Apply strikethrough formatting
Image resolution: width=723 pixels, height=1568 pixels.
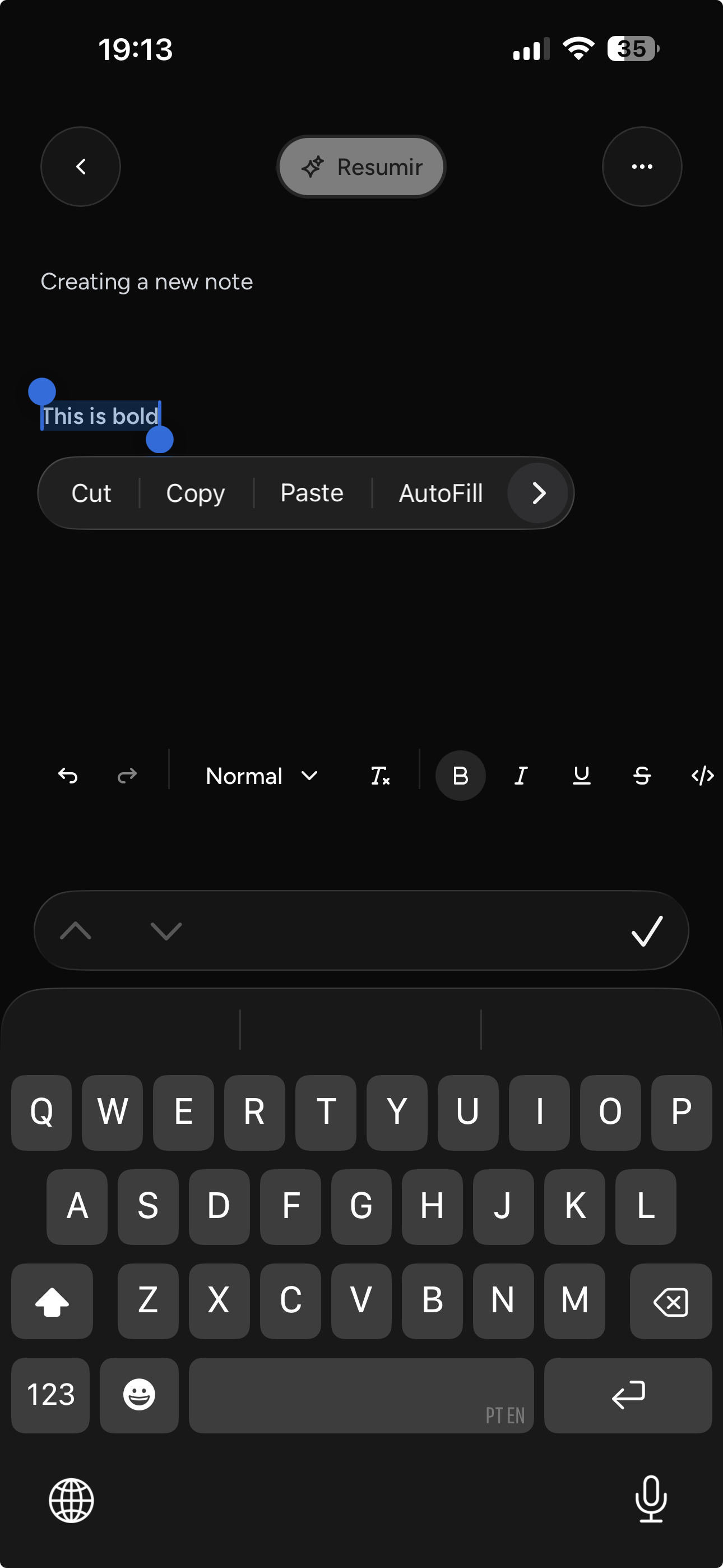point(642,776)
